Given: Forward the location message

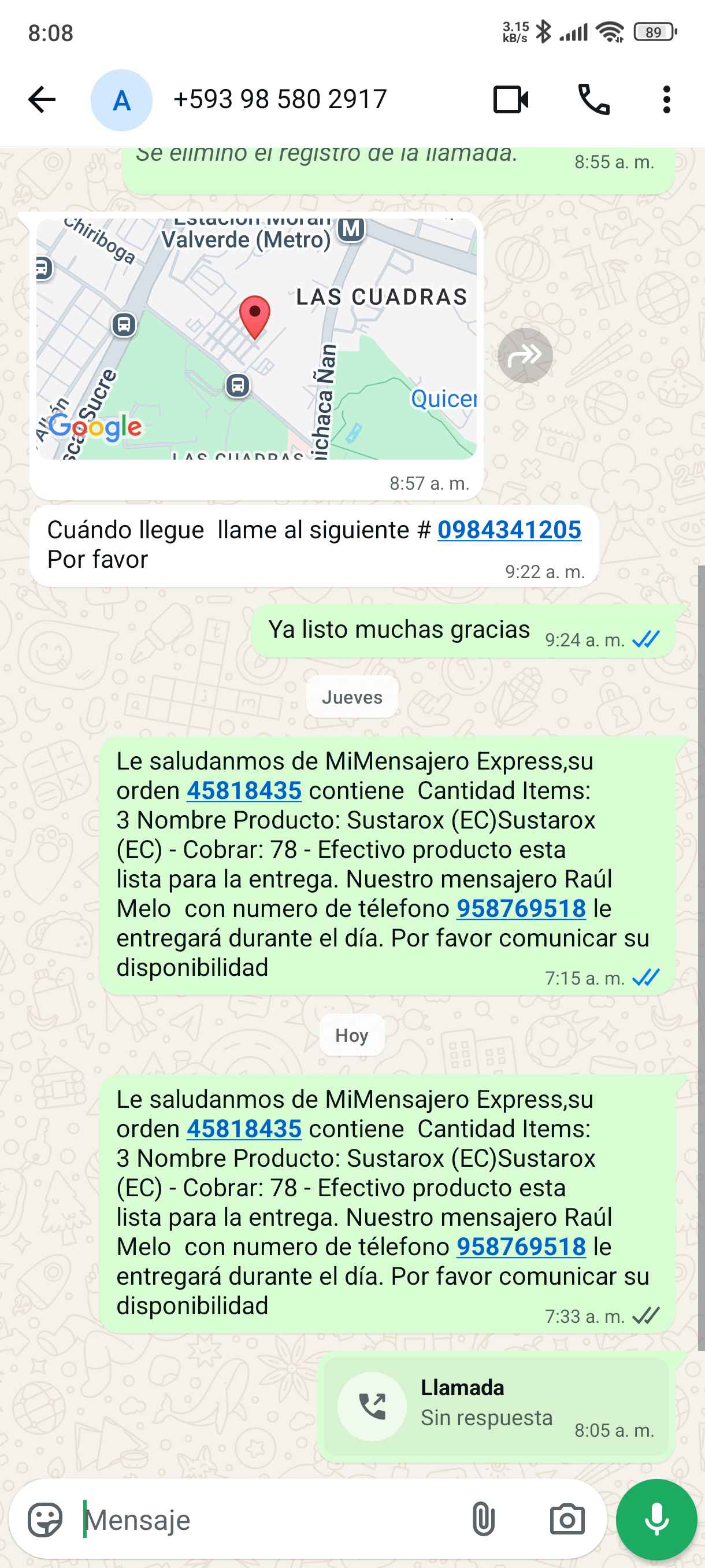Looking at the screenshot, I should 525,356.
